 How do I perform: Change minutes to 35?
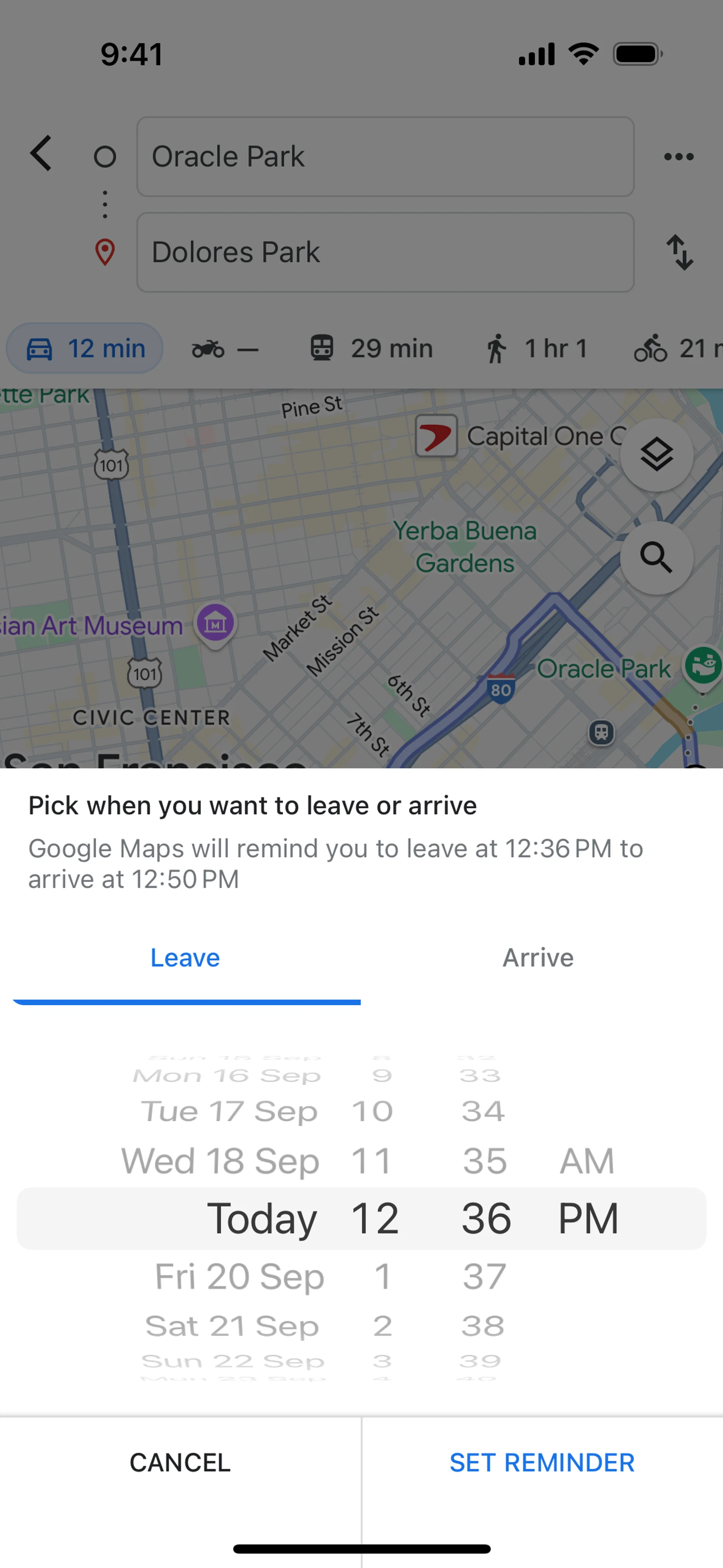click(484, 1161)
